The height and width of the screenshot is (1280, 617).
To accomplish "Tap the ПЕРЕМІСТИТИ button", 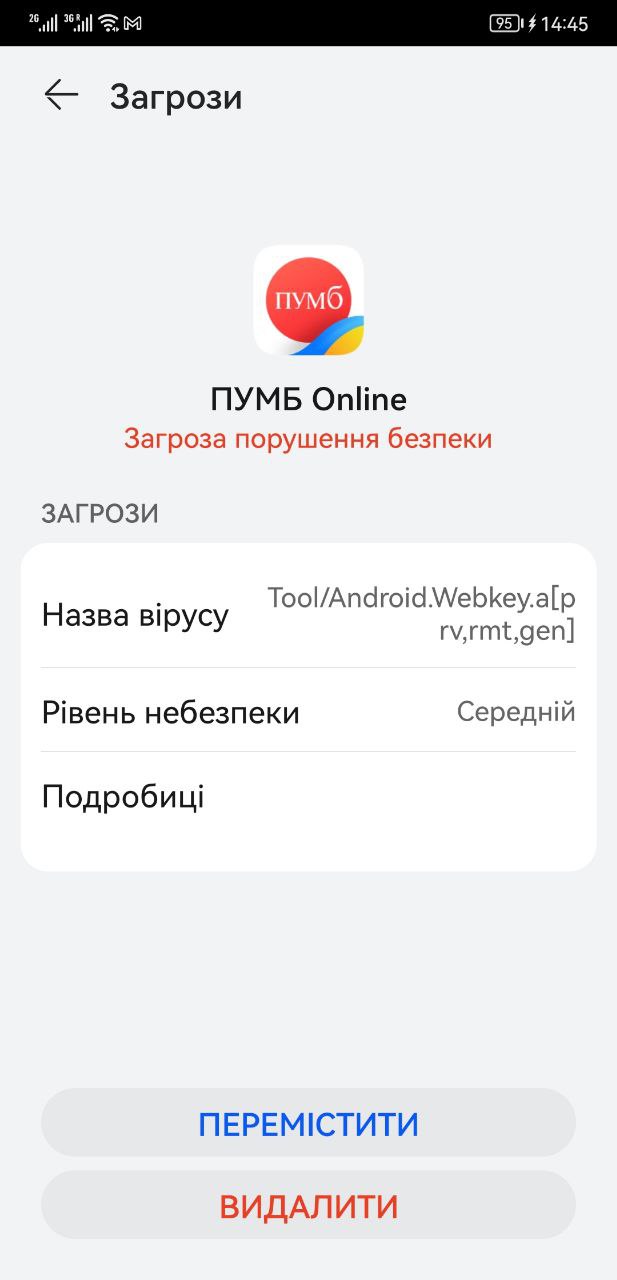I will [x=308, y=1124].
